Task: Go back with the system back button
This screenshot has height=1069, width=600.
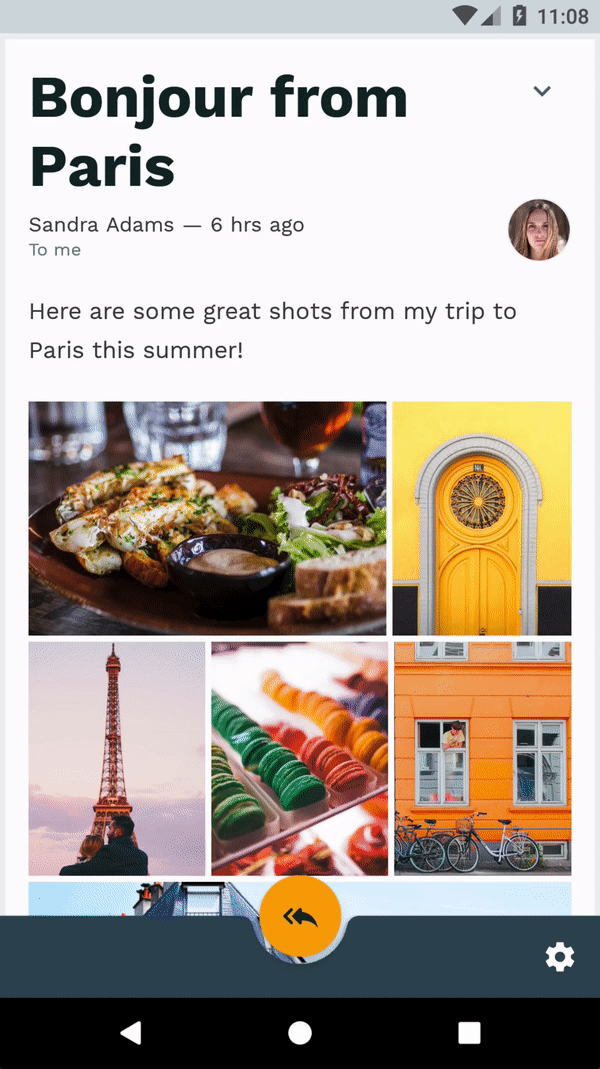Action: (130, 1033)
